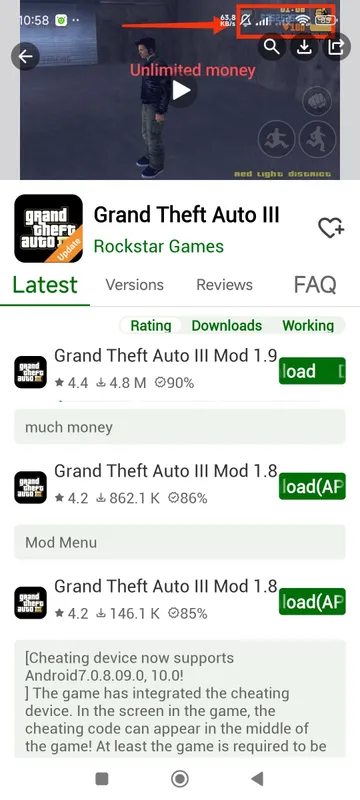Switch to the Latest tab
The width and height of the screenshot is (360, 800).
45,285
